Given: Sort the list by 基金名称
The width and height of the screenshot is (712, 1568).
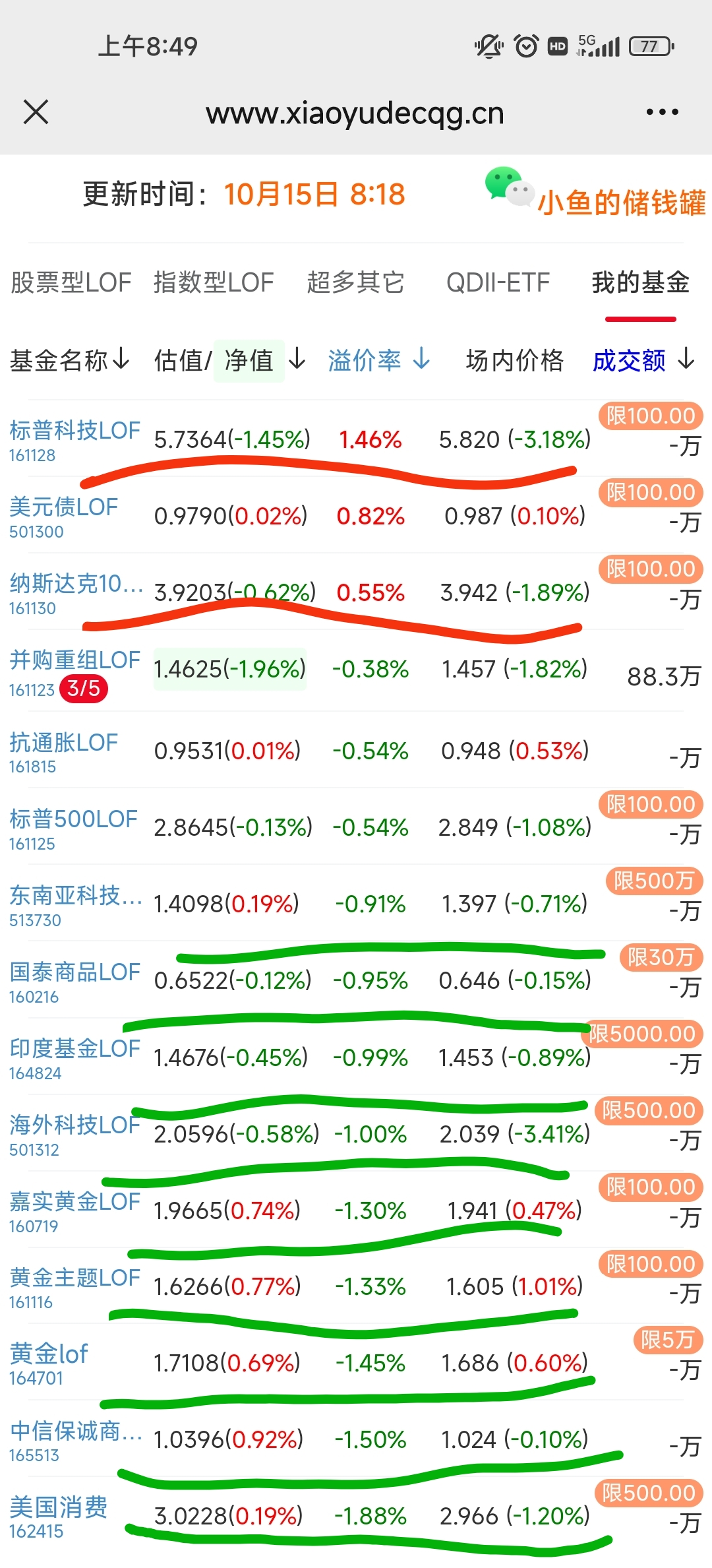Looking at the screenshot, I should tap(69, 360).
